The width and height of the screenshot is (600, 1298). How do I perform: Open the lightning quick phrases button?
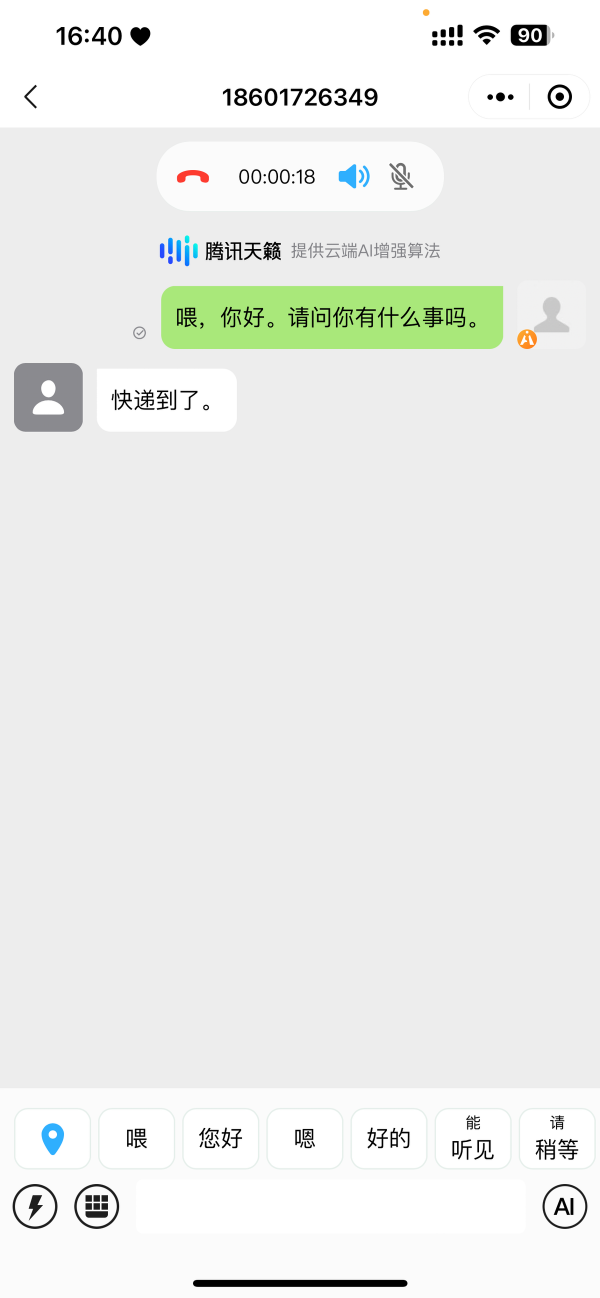click(x=35, y=1206)
